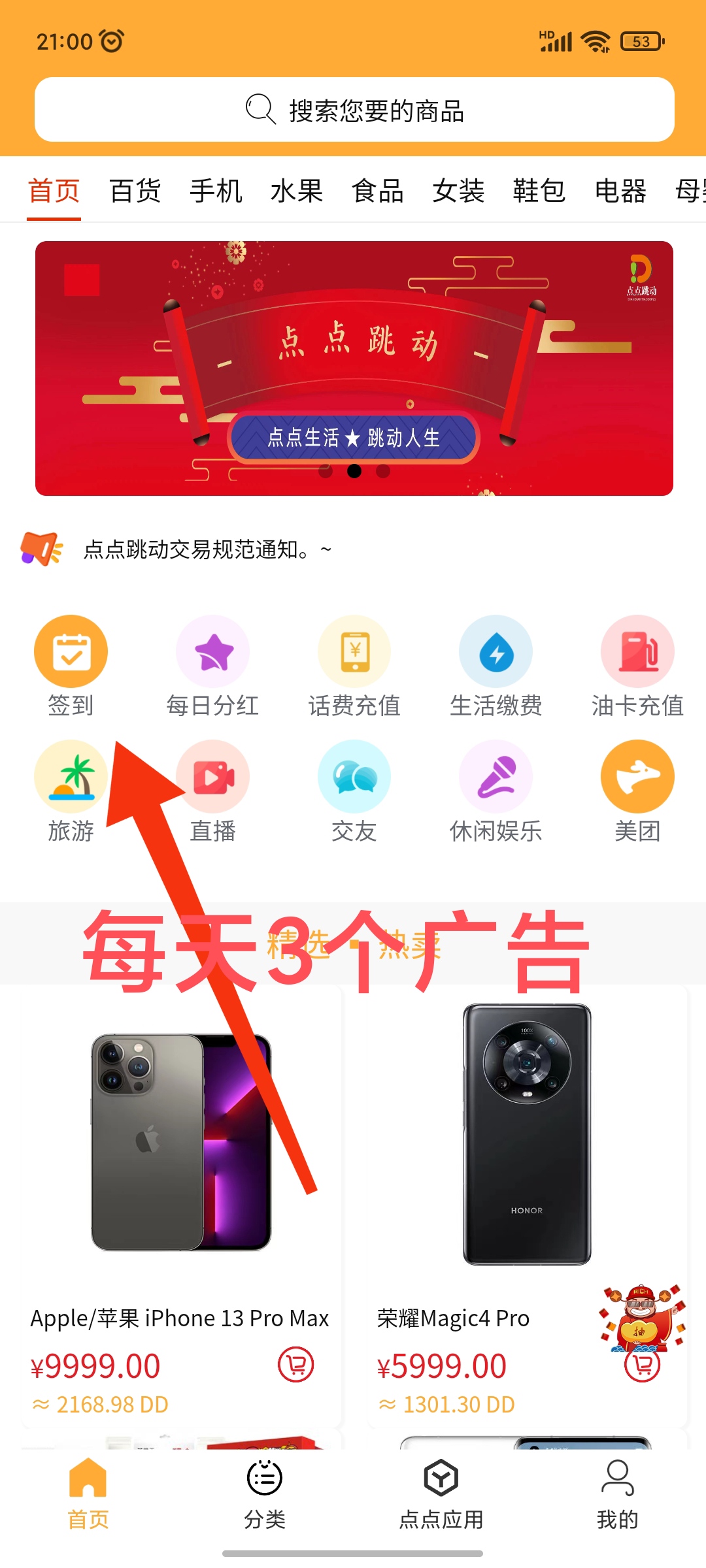Open 休闲娱乐 entertainment section

click(x=496, y=792)
